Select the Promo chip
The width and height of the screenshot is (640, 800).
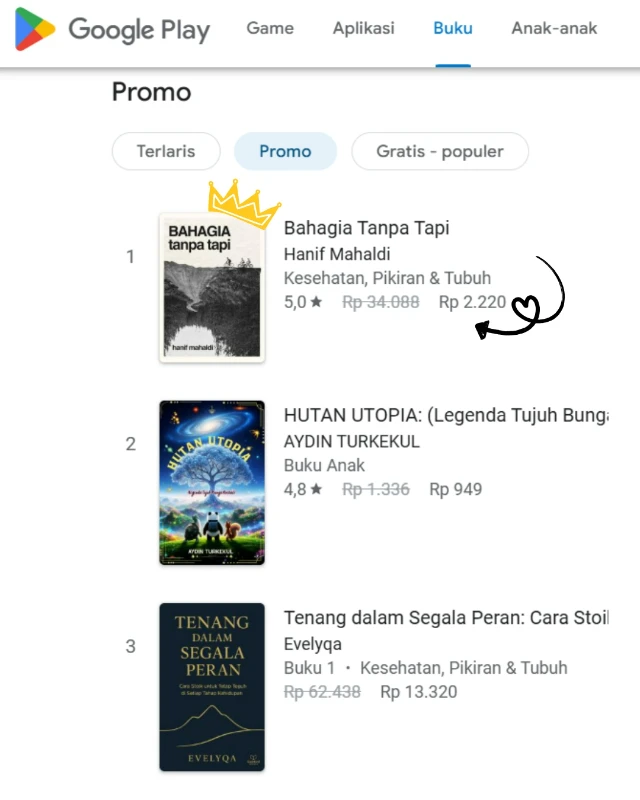click(285, 152)
